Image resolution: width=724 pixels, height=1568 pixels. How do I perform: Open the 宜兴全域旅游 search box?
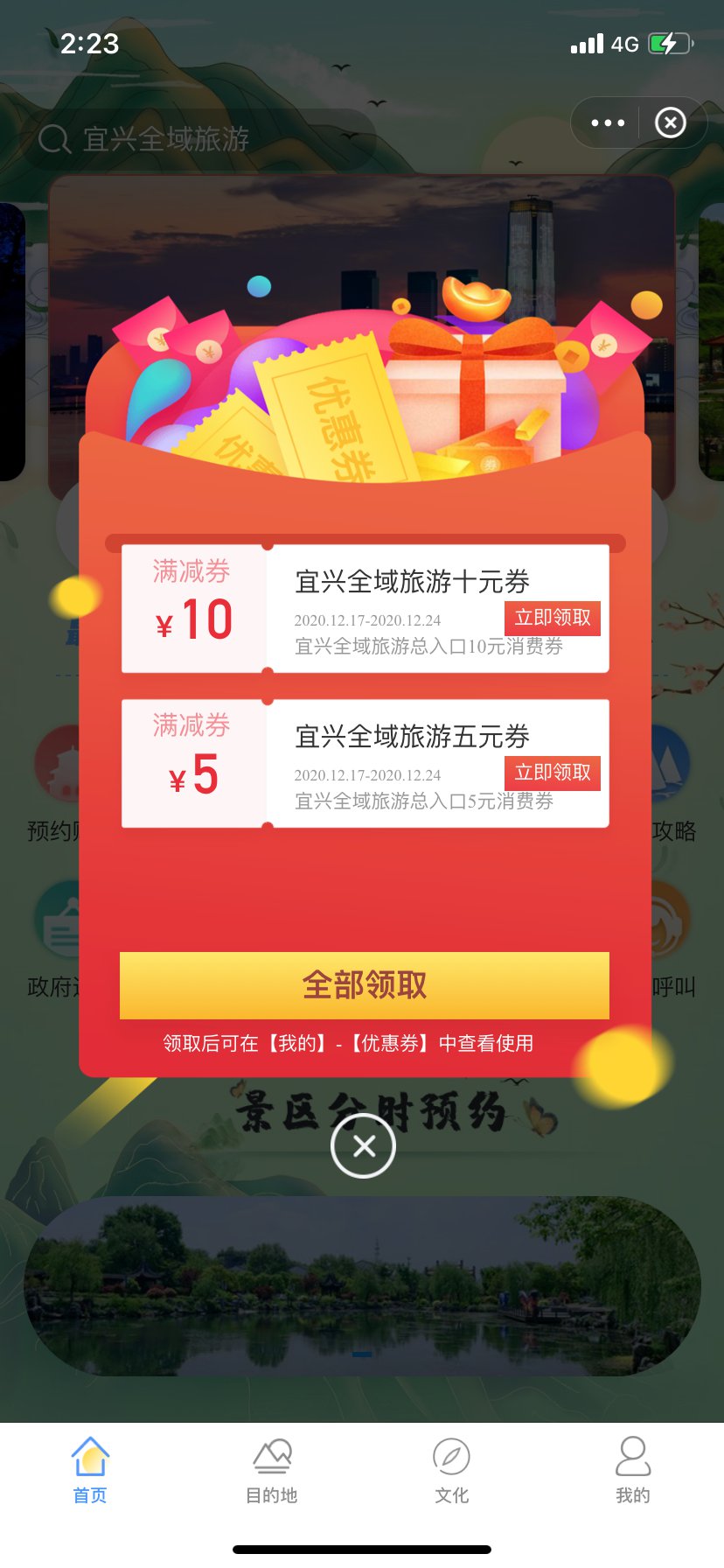pyautogui.click(x=201, y=138)
